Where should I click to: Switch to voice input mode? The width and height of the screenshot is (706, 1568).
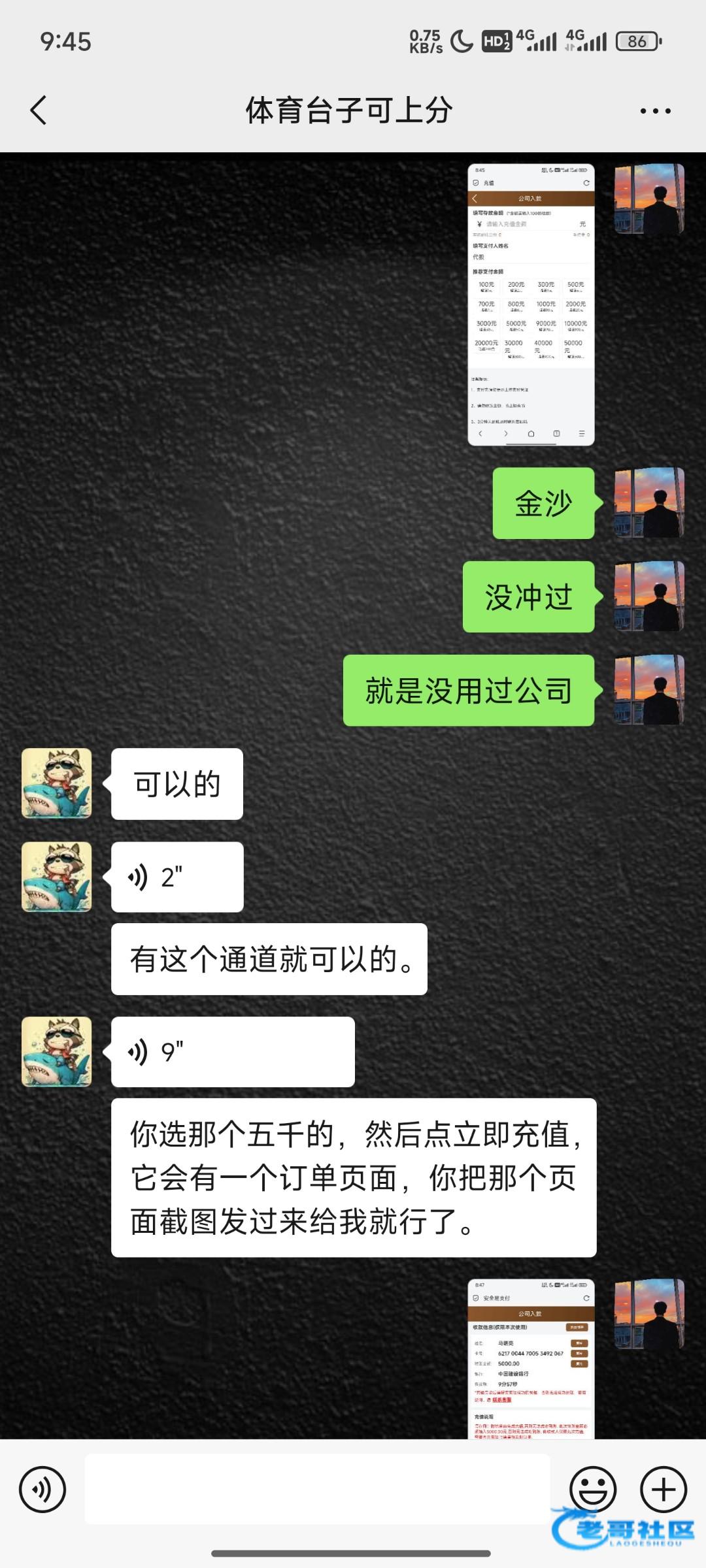(42, 1489)
